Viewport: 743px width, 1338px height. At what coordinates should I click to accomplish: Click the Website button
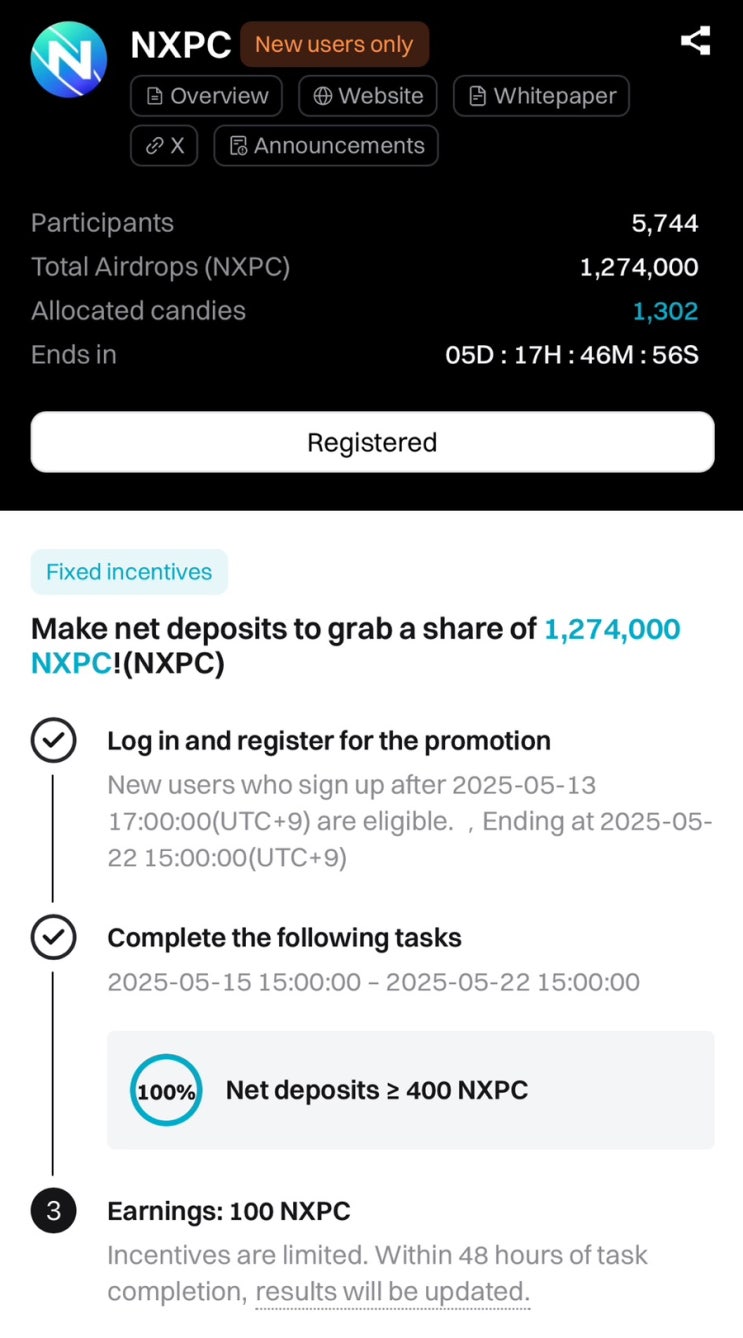(367, 96)
